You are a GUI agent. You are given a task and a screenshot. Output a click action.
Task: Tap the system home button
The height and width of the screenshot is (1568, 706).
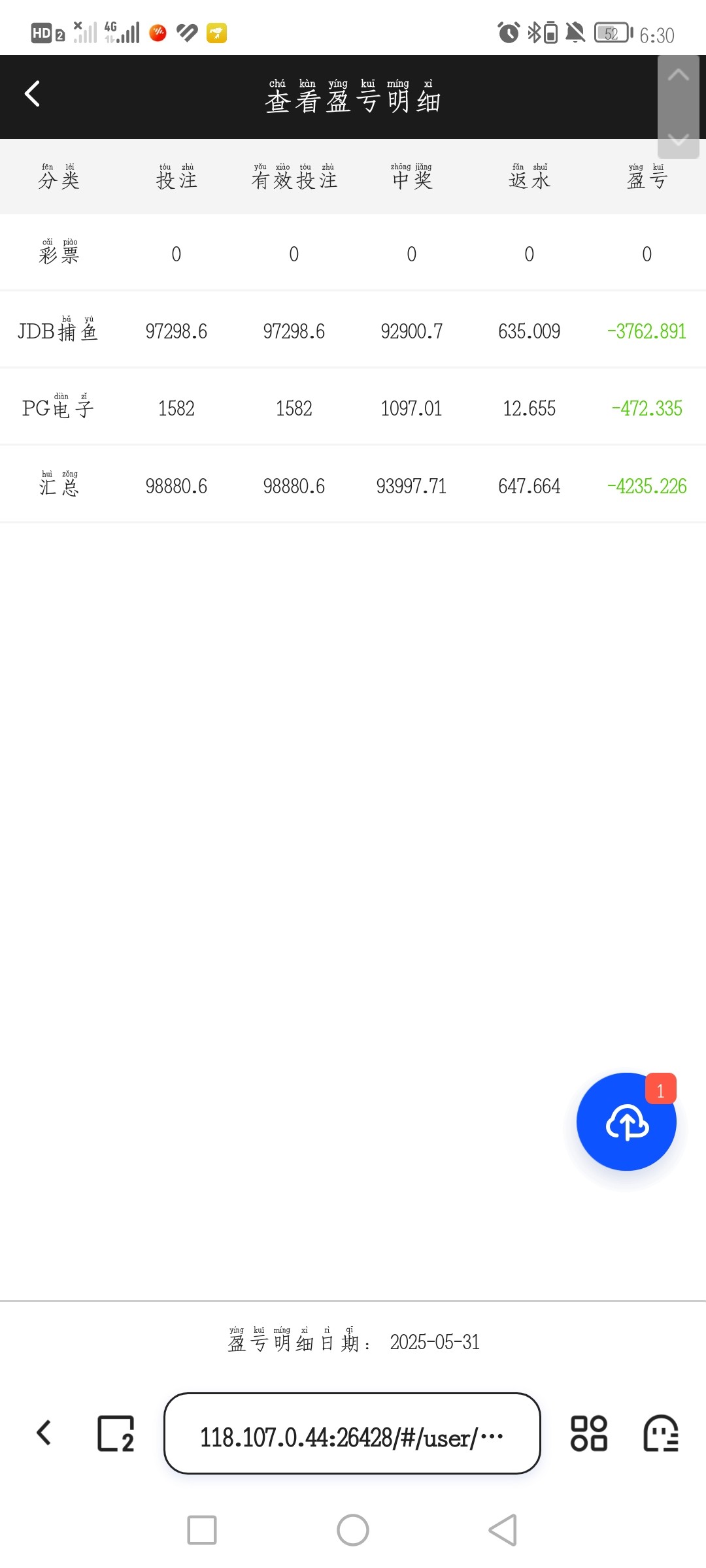click(353, 1530)
